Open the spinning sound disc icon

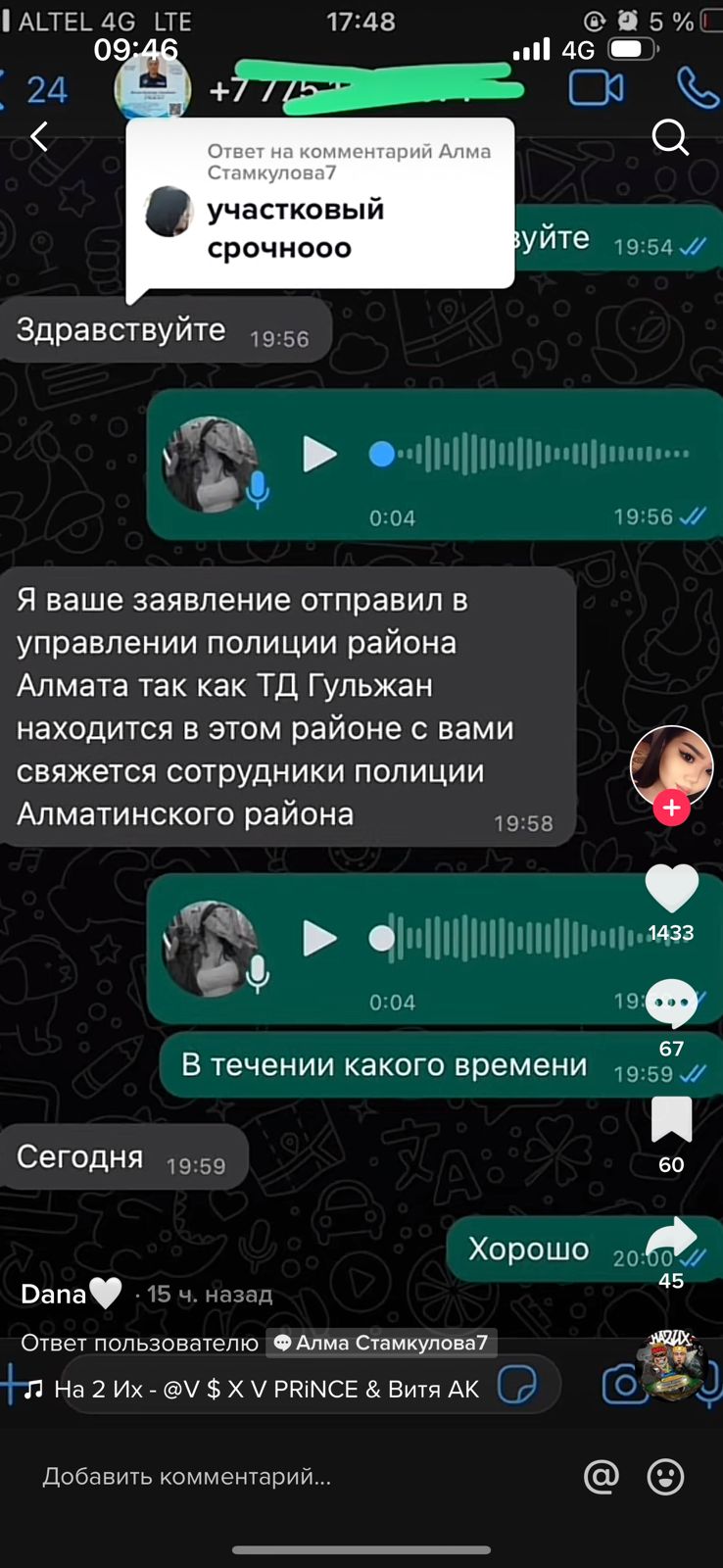click(x=671, y=1365)
